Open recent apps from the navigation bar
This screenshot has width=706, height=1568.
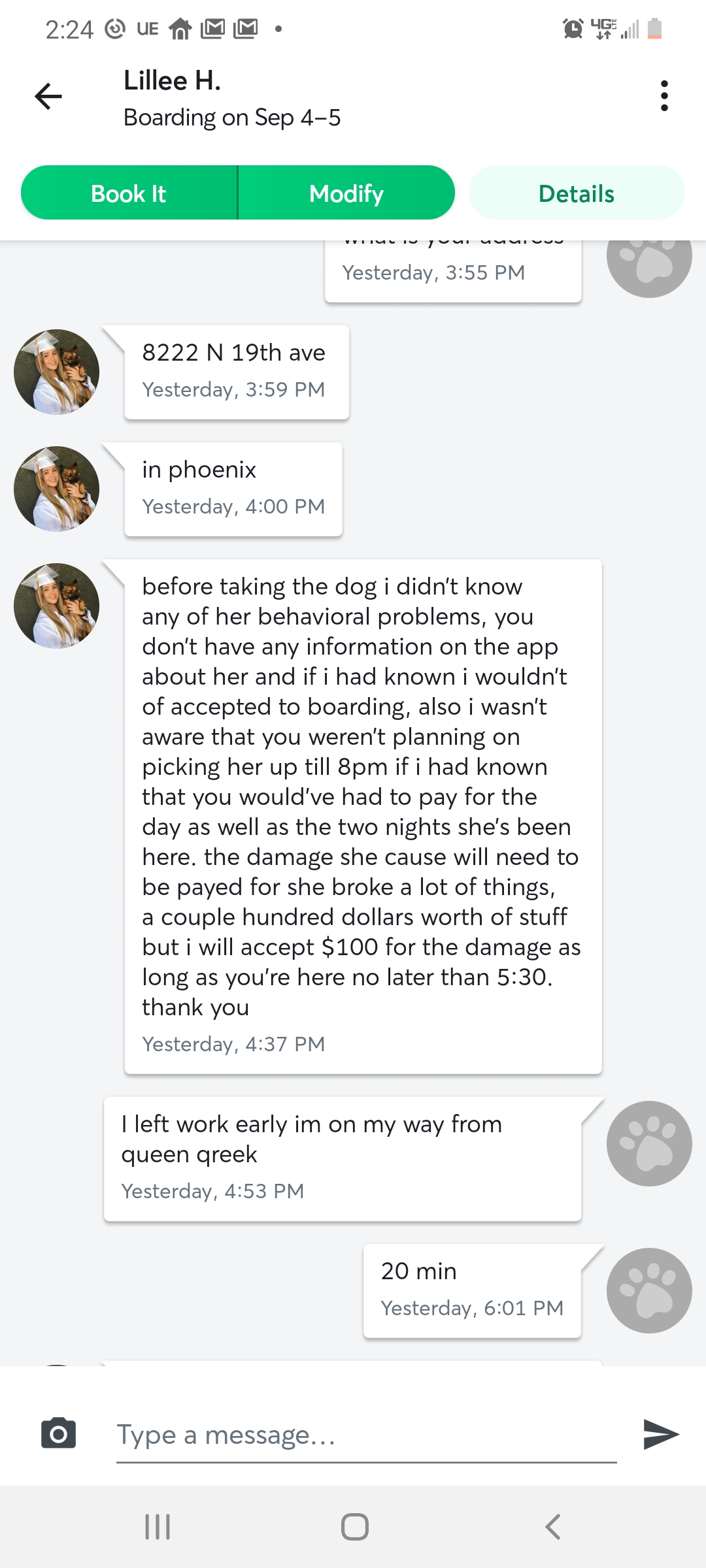coord(158,1527)
